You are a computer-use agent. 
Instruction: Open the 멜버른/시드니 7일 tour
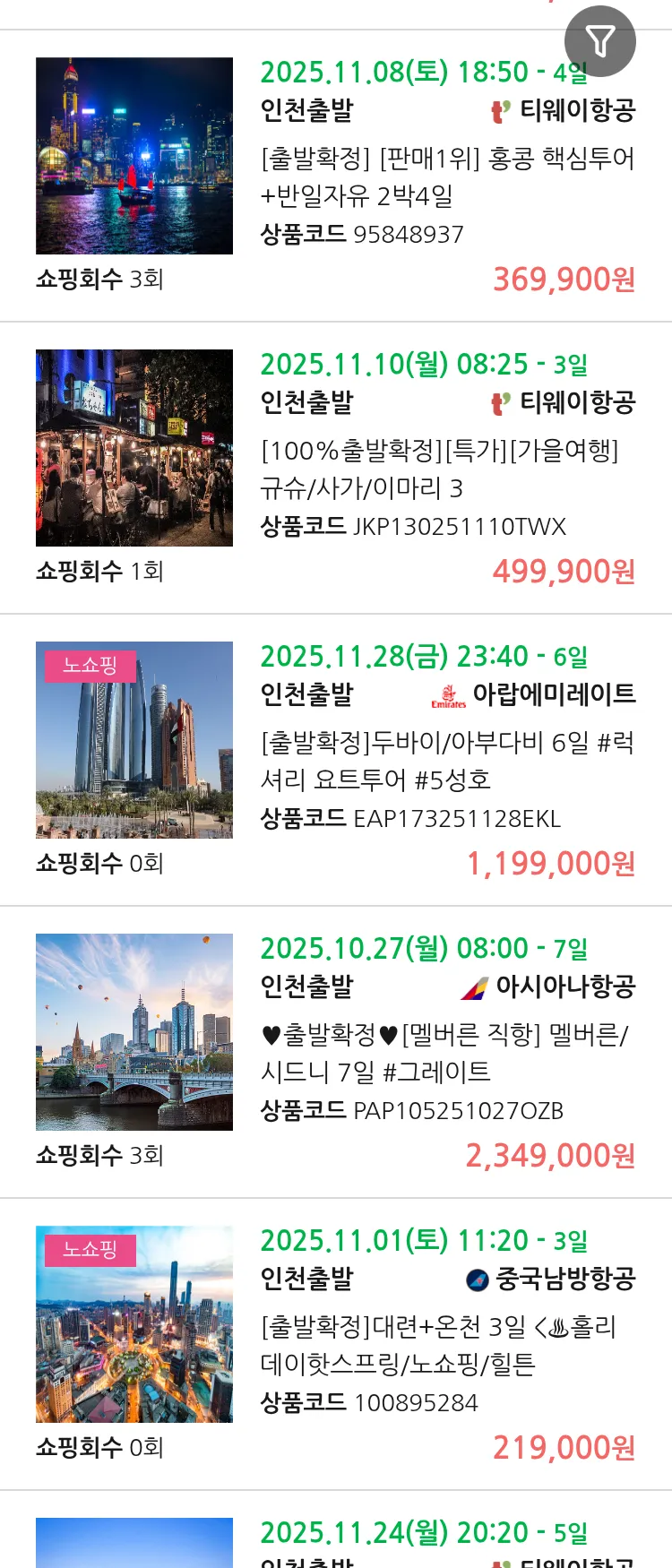click(x=446, y=1053)
